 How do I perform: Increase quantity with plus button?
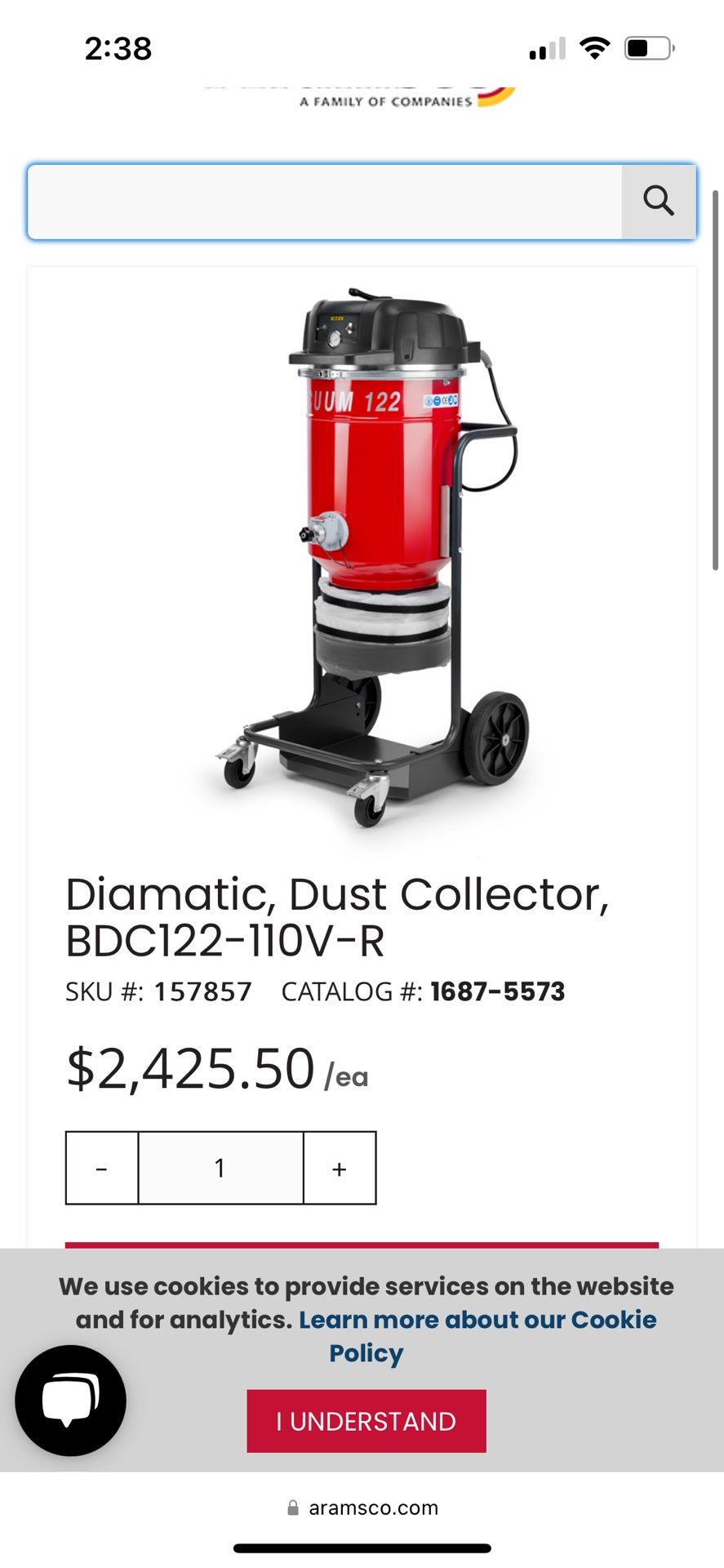(x=340, y=1168)
